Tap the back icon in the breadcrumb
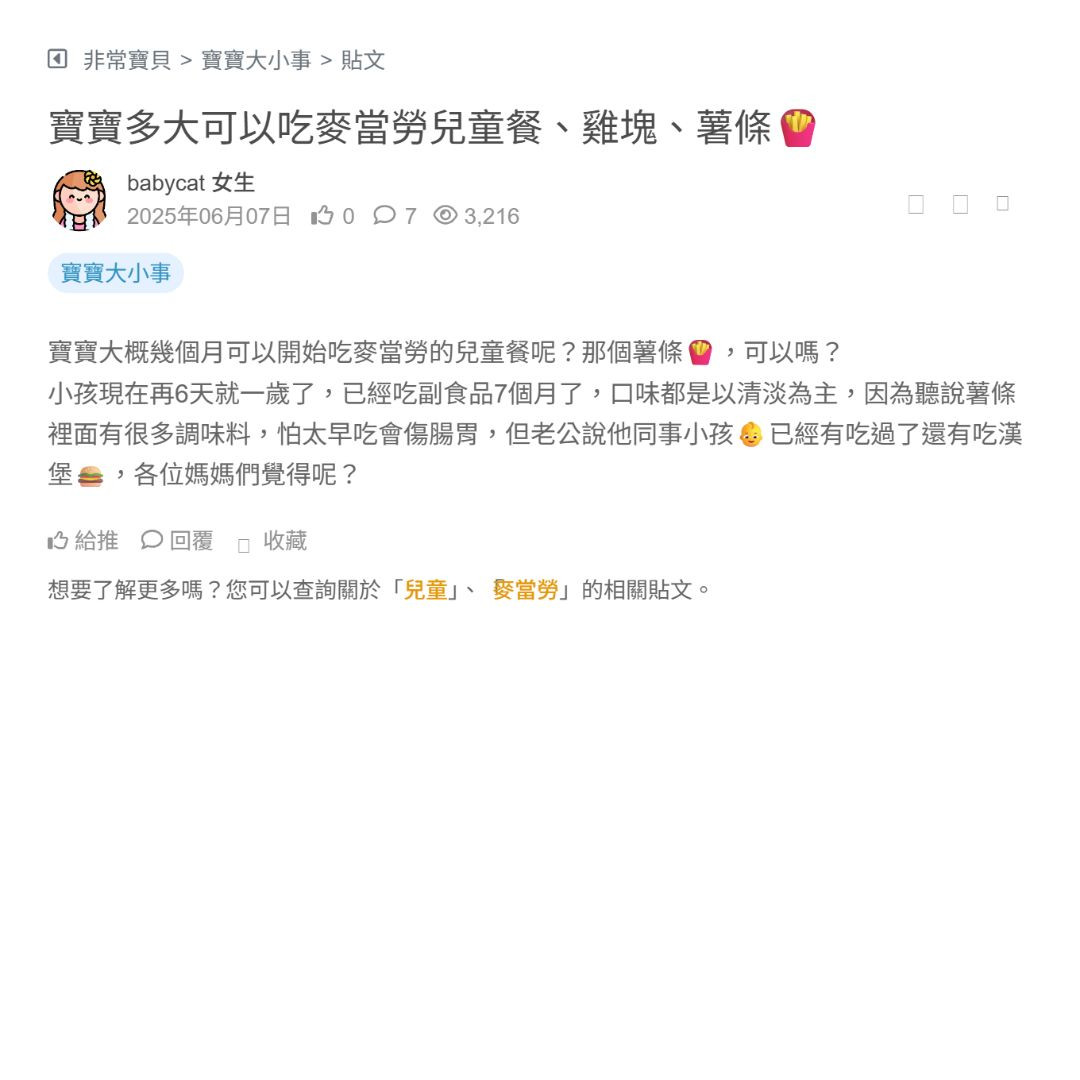The height and width of the screenshot is (1080, 1080). 57,59
